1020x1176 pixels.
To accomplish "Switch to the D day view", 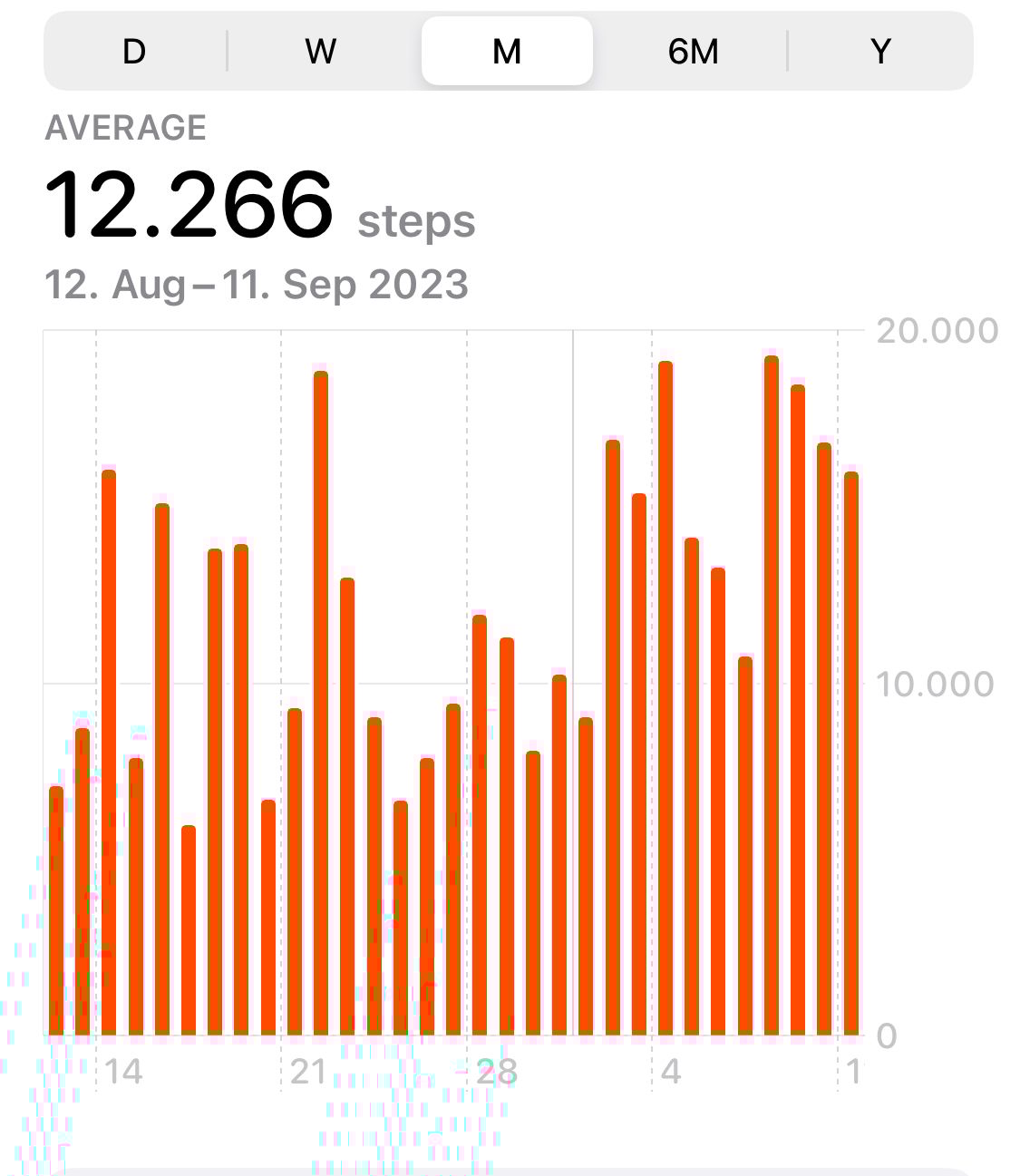I will [x=134, y=52].
